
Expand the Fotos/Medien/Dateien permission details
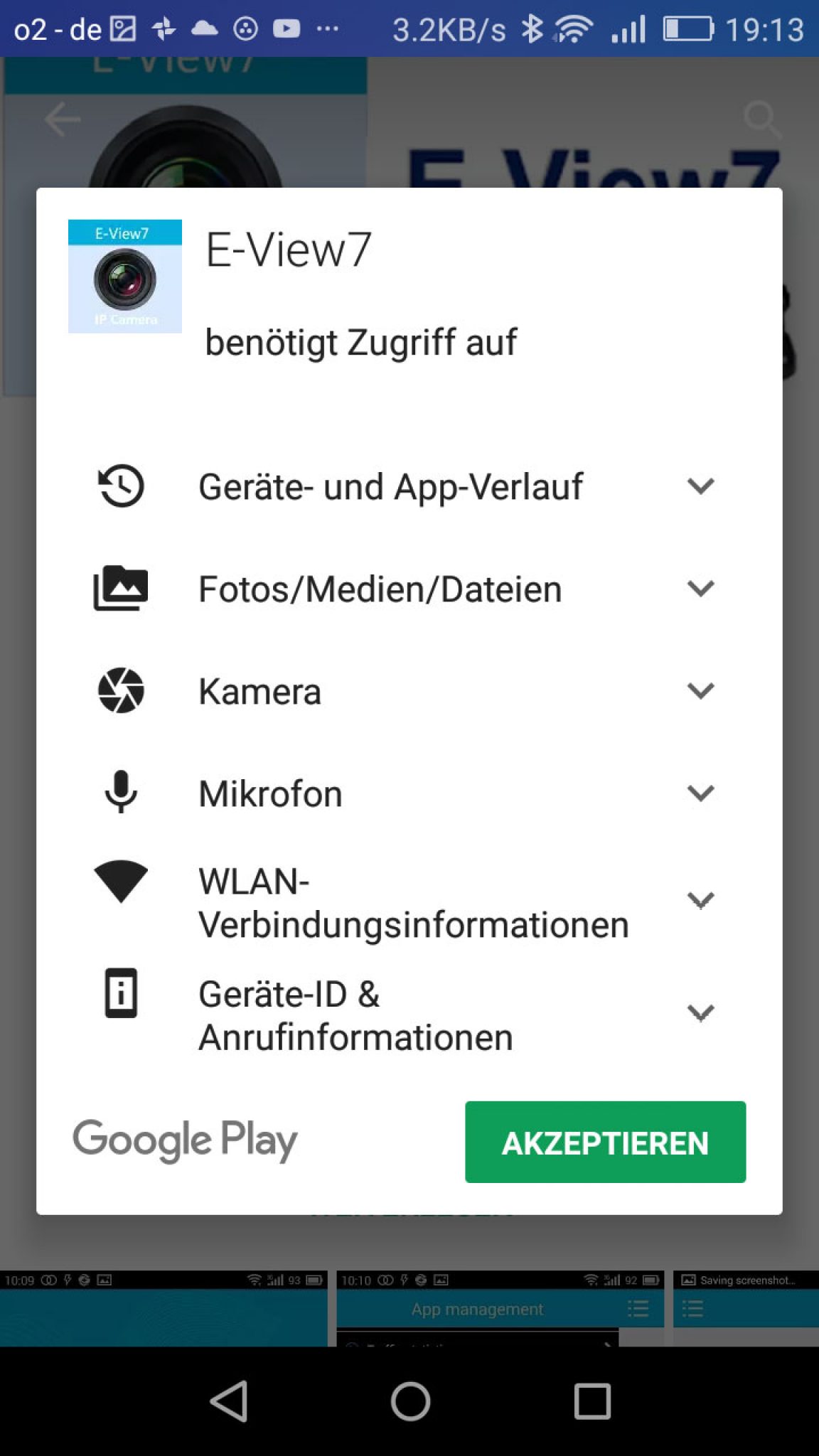coord(701,588)
